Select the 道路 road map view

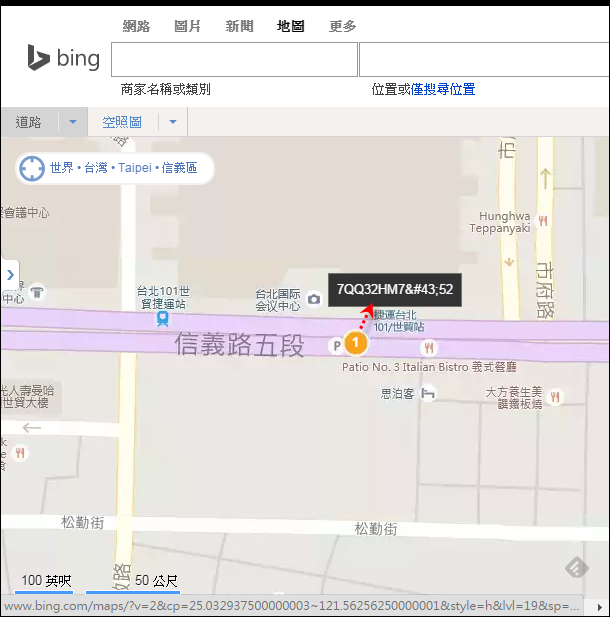click(x=29, y=122)
